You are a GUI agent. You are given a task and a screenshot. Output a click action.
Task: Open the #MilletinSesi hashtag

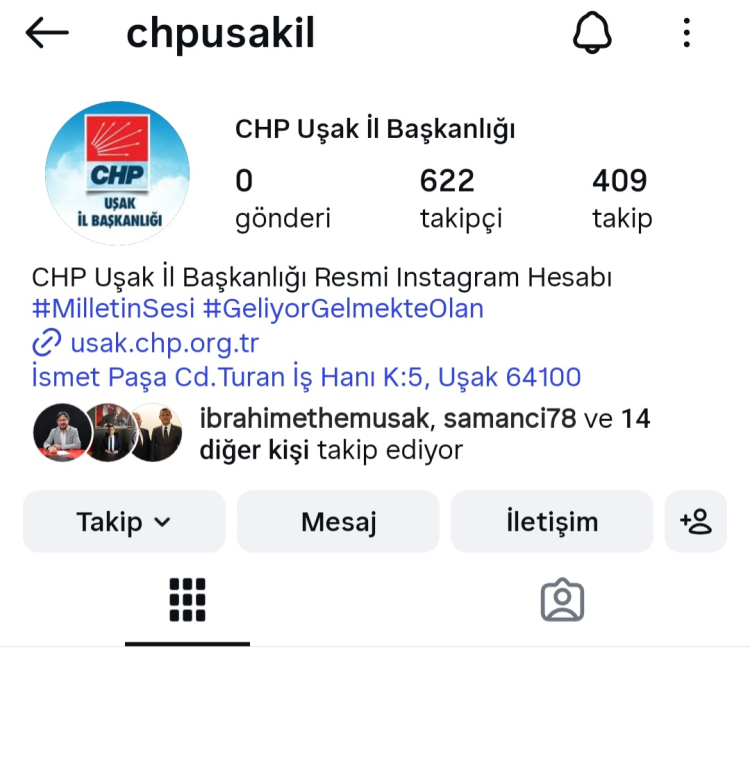pyautogui.click(x=113, y=308)
